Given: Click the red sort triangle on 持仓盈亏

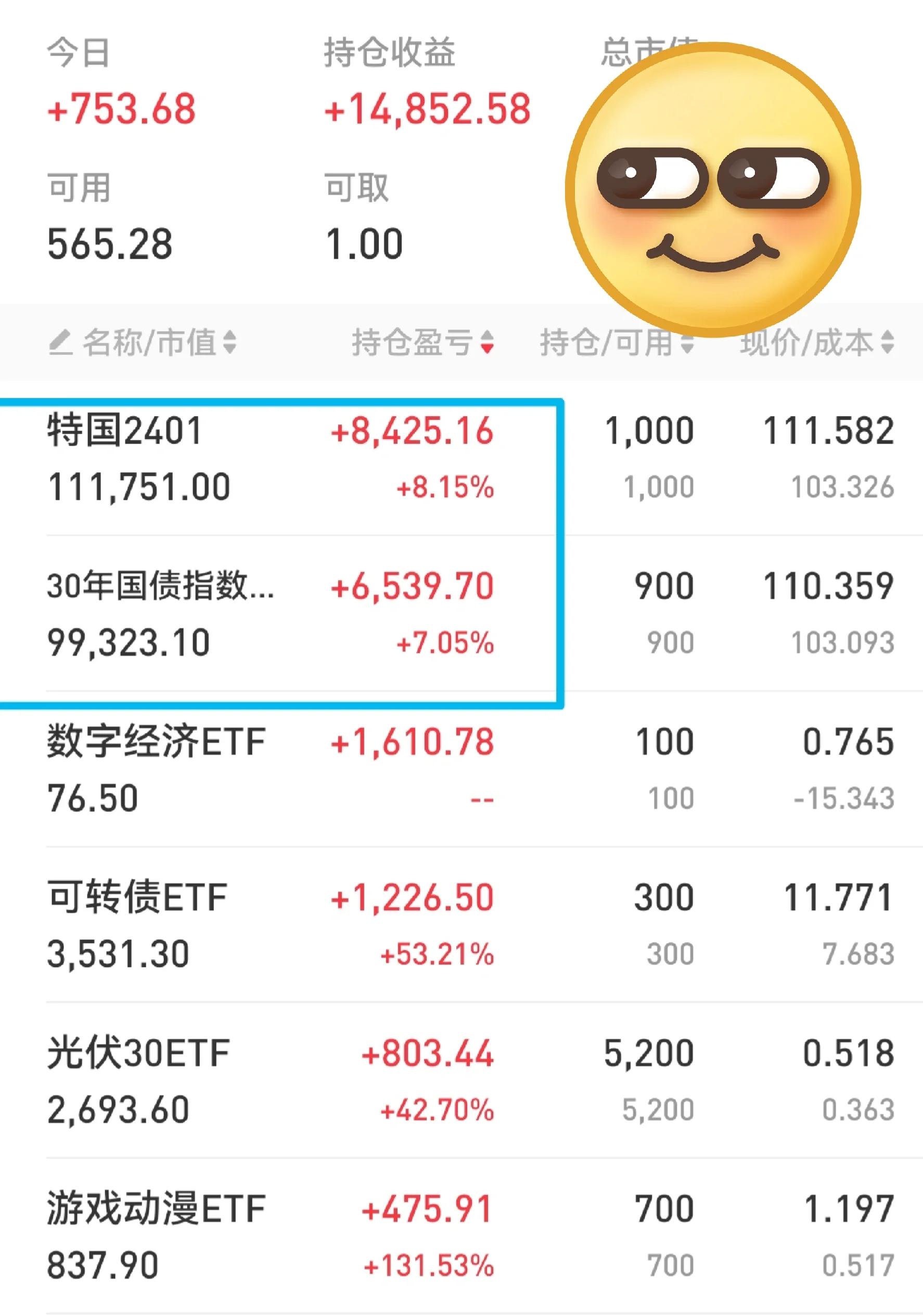Looking at the screenshot, I should point(489,347).
